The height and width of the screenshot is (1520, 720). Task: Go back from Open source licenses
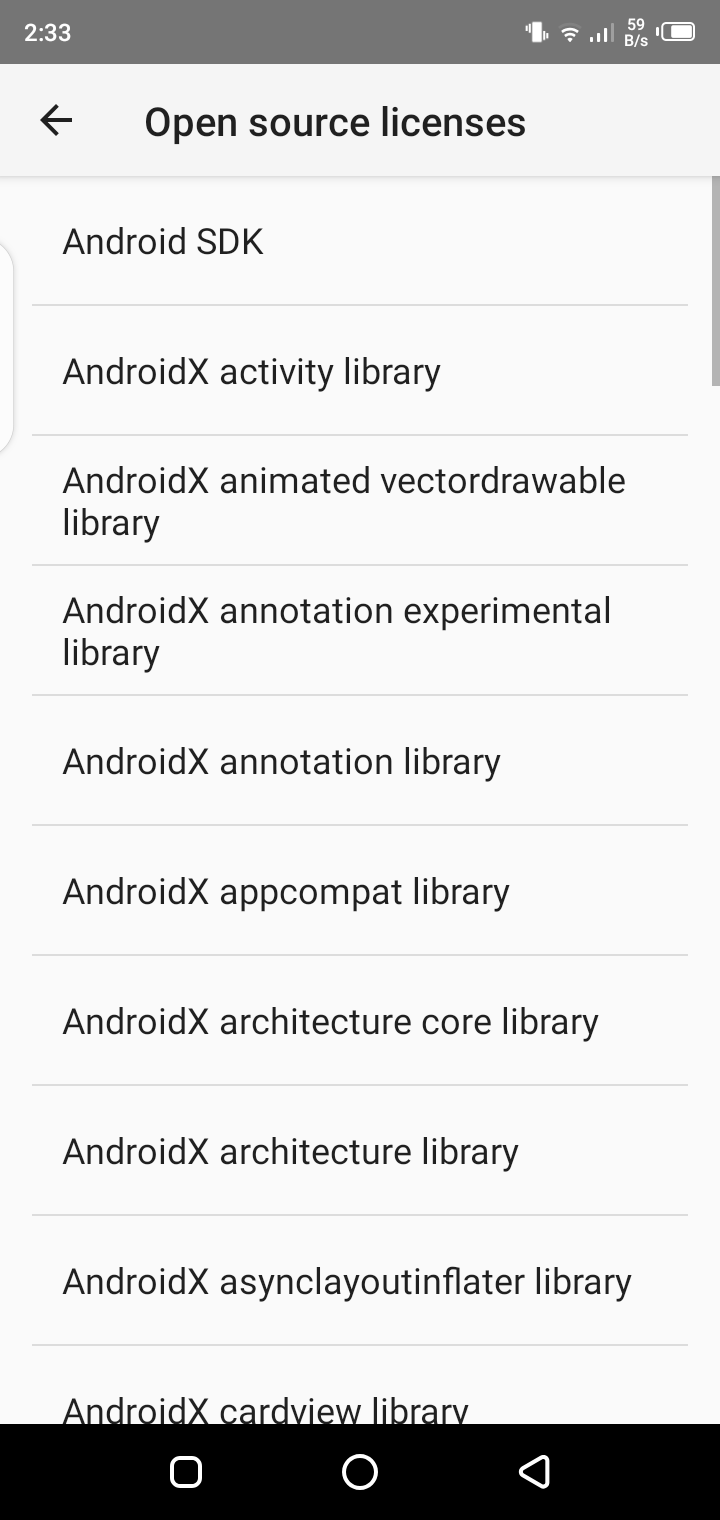click(x=56, y=121)
